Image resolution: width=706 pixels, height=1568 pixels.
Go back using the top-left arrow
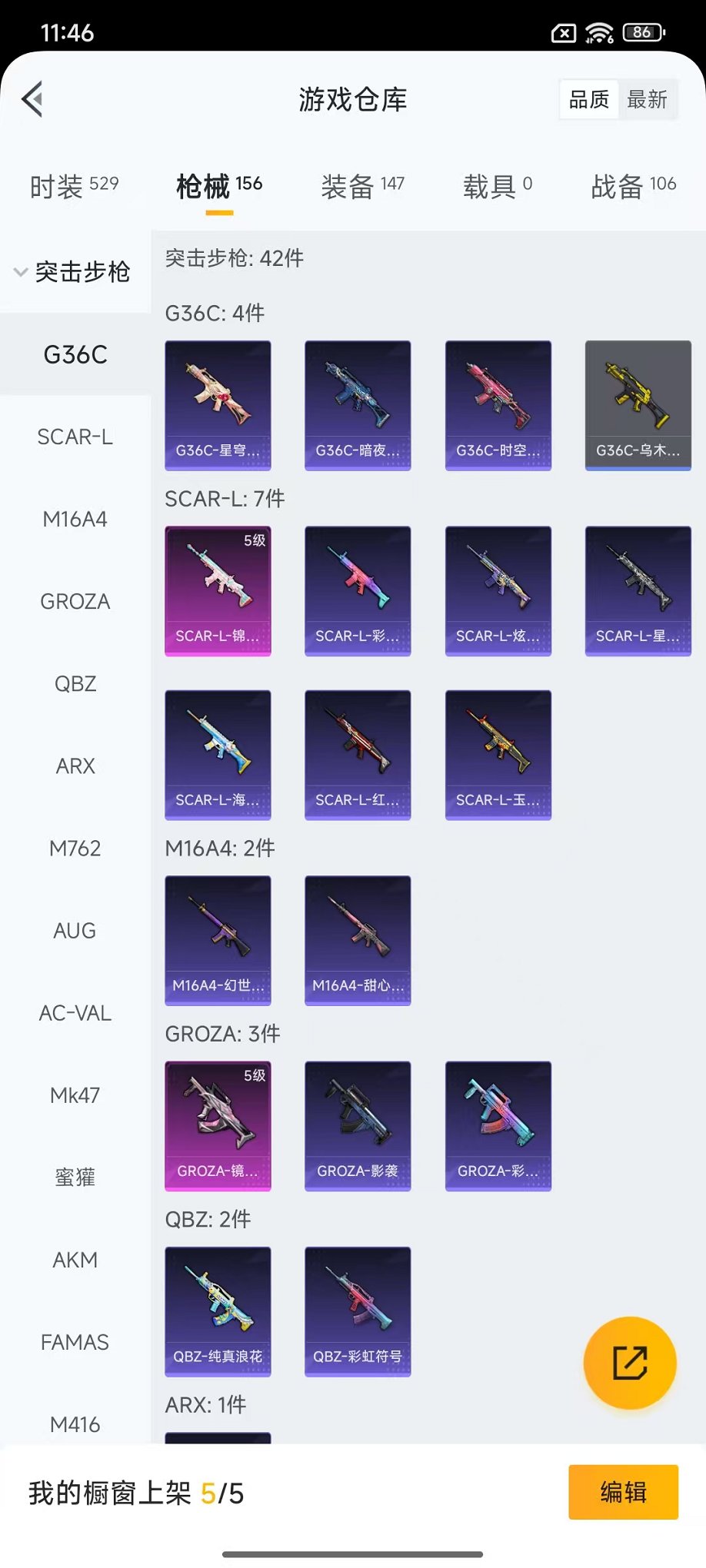32,99
